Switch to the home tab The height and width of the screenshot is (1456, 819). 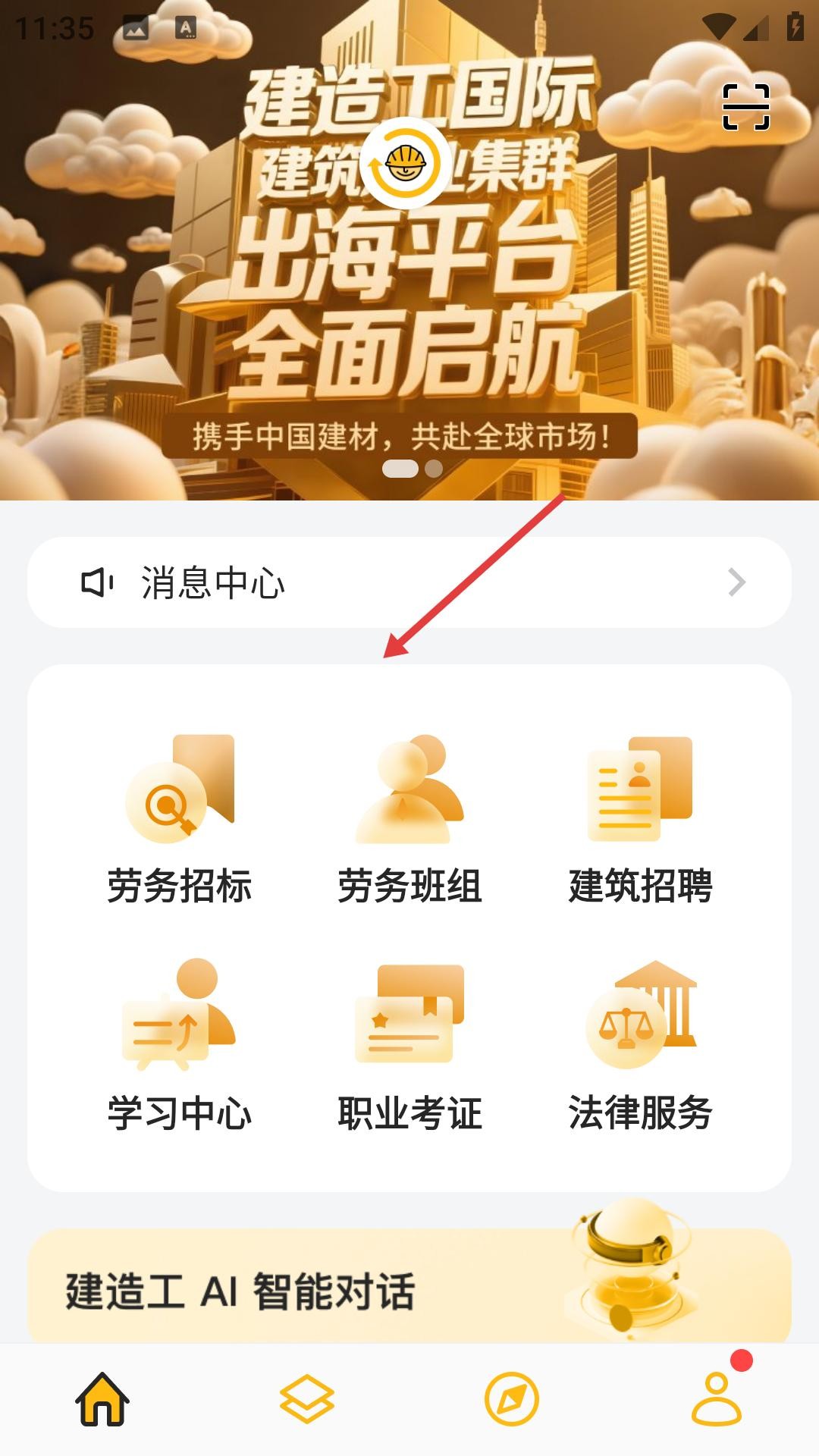(102, 1398)
